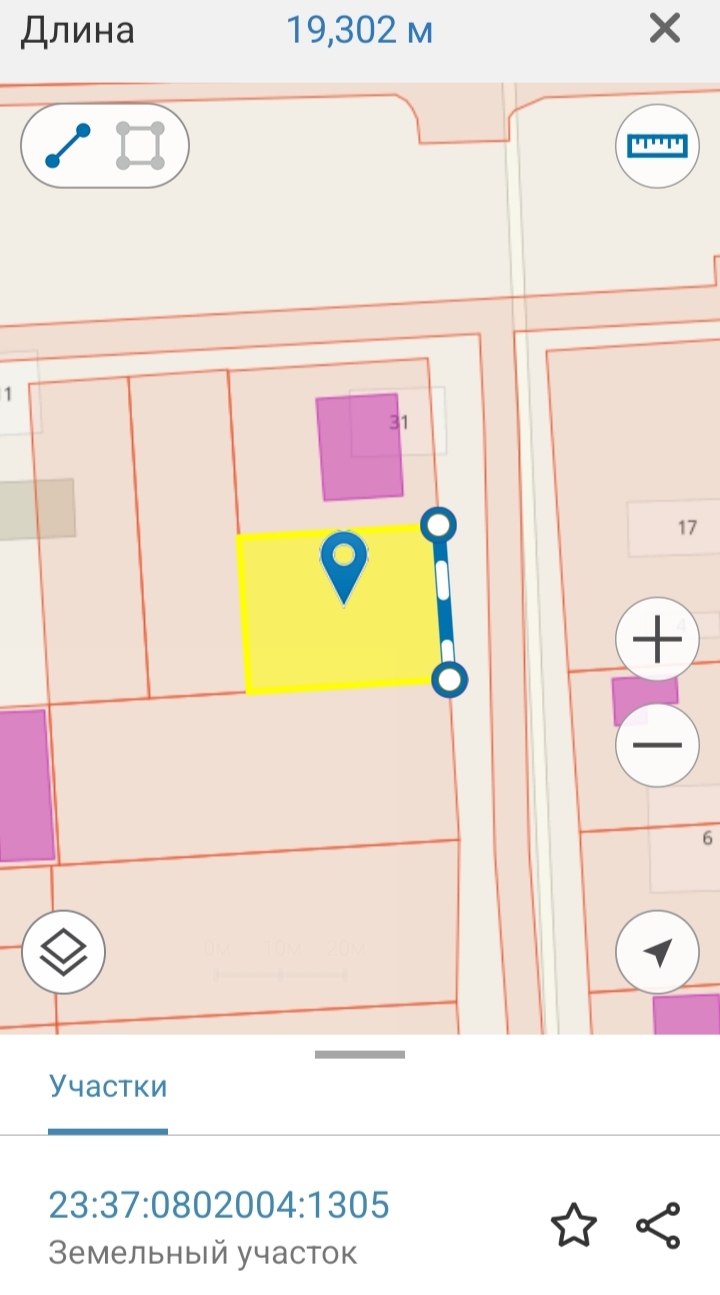Select the line measurement mode
Screen dimensions: 720x1295
coord(68,146)
